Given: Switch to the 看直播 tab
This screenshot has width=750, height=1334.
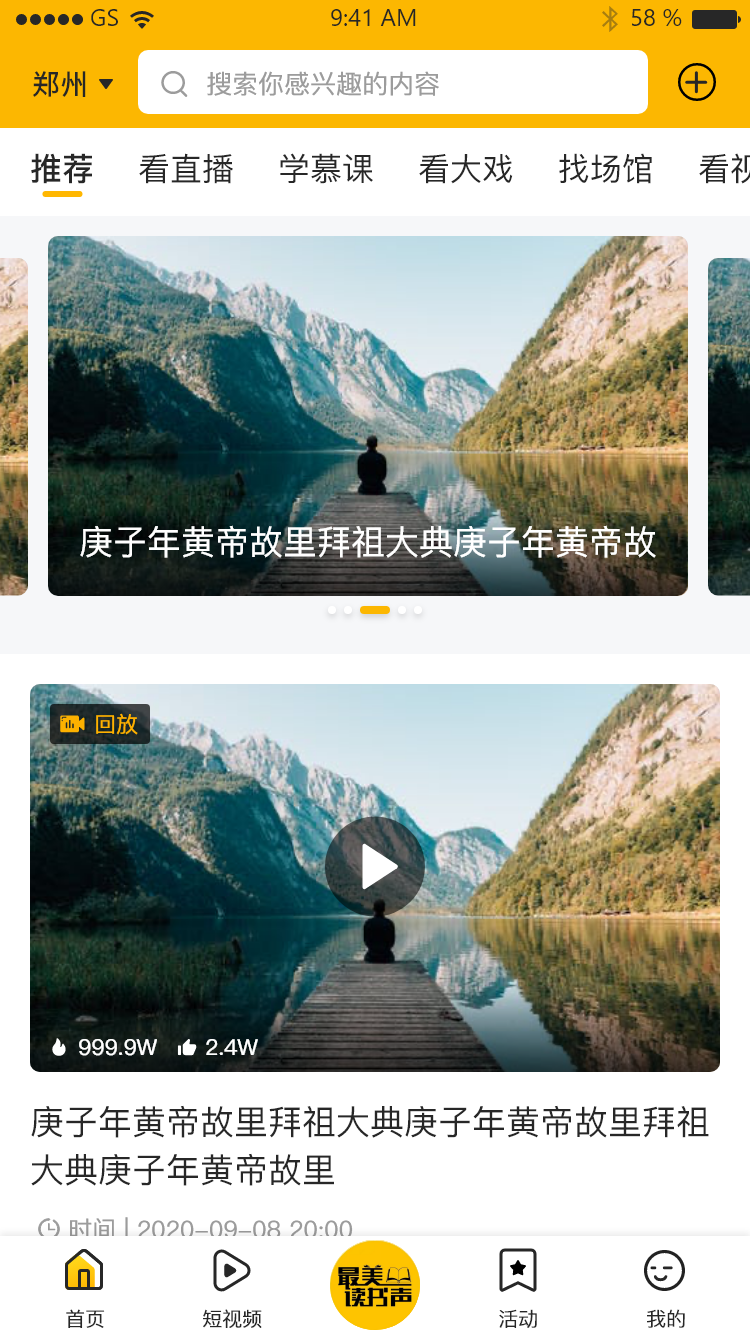Looking at the screenshot, I should 186,170.
